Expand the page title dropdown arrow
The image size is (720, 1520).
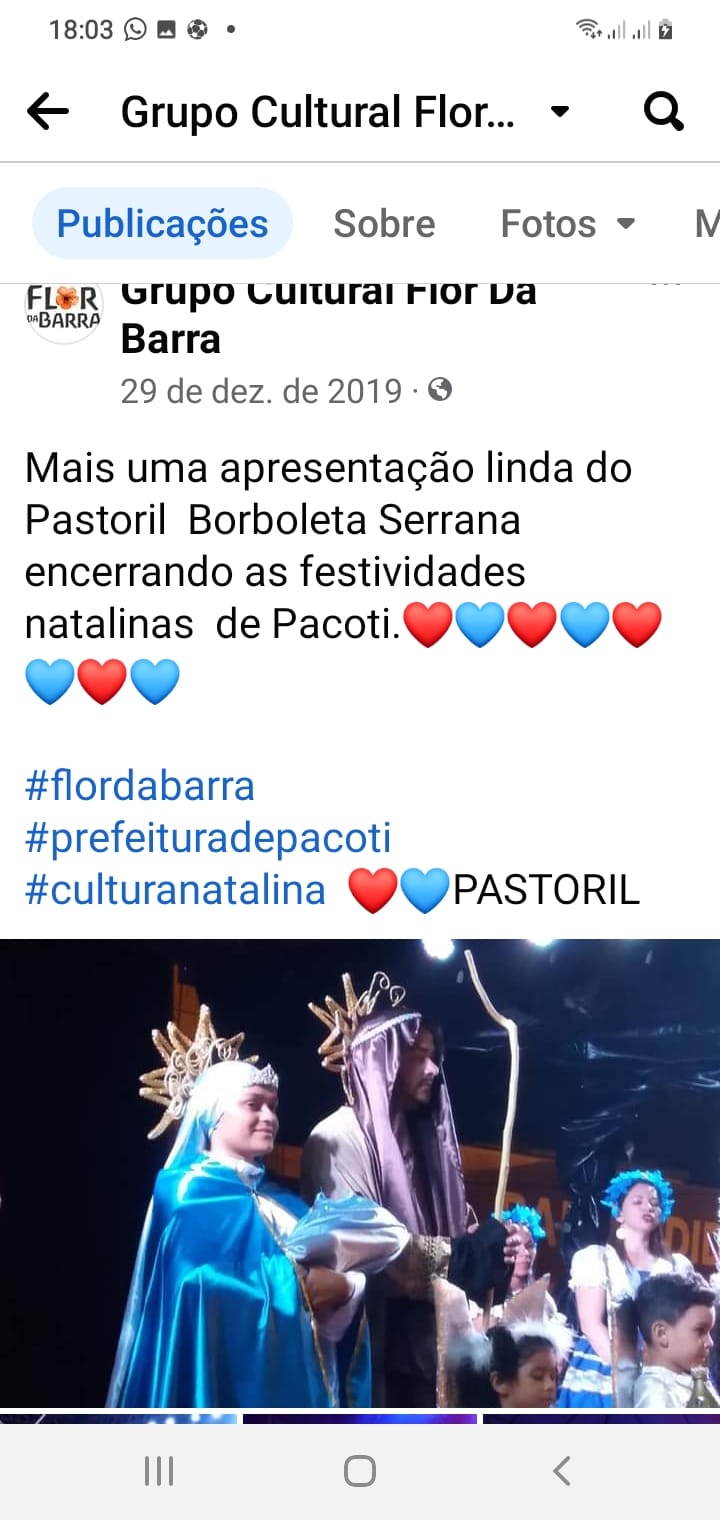[560, 112]
